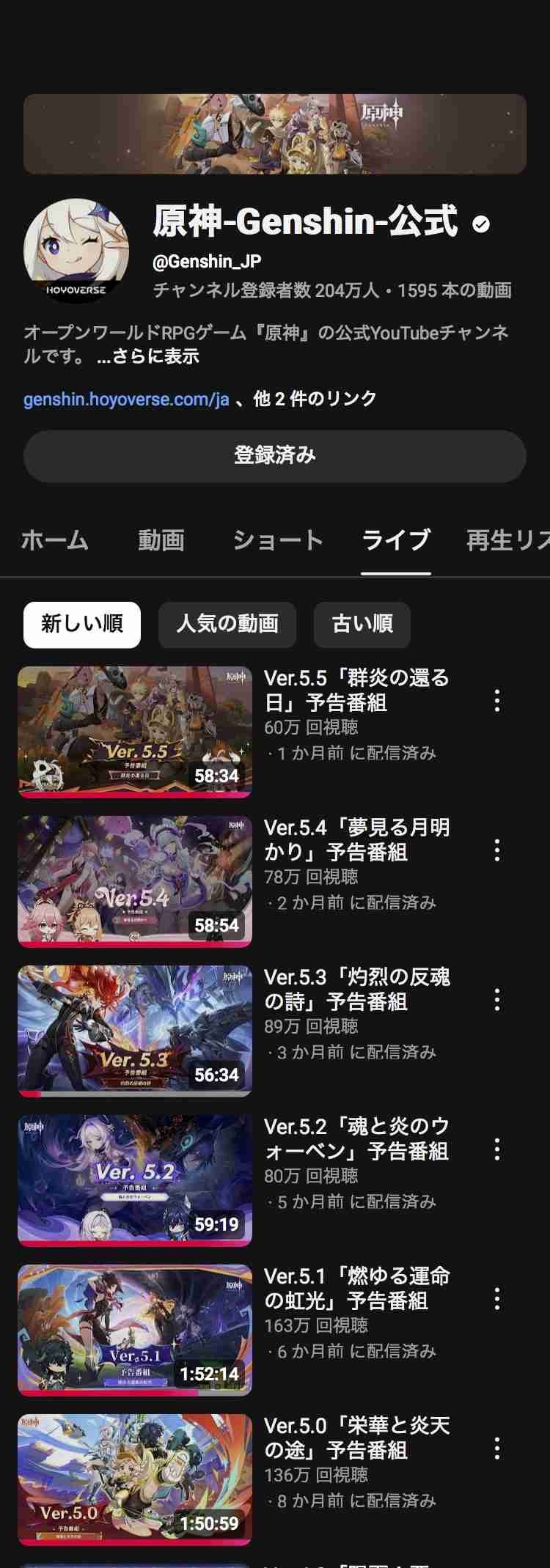Play the Ver.5.0 栄華と炎天の途 video

pos(135,1479)
